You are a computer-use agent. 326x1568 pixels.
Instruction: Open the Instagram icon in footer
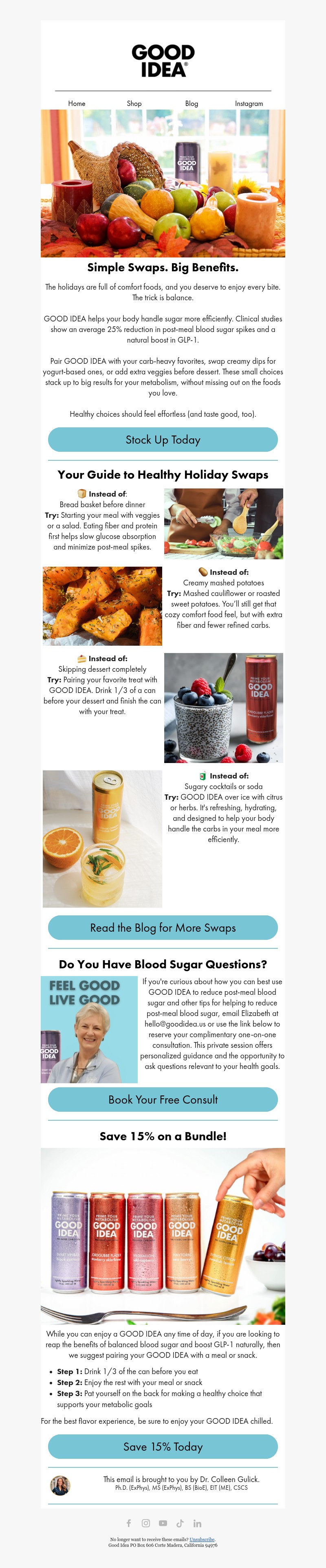(x=145, y=1523)
